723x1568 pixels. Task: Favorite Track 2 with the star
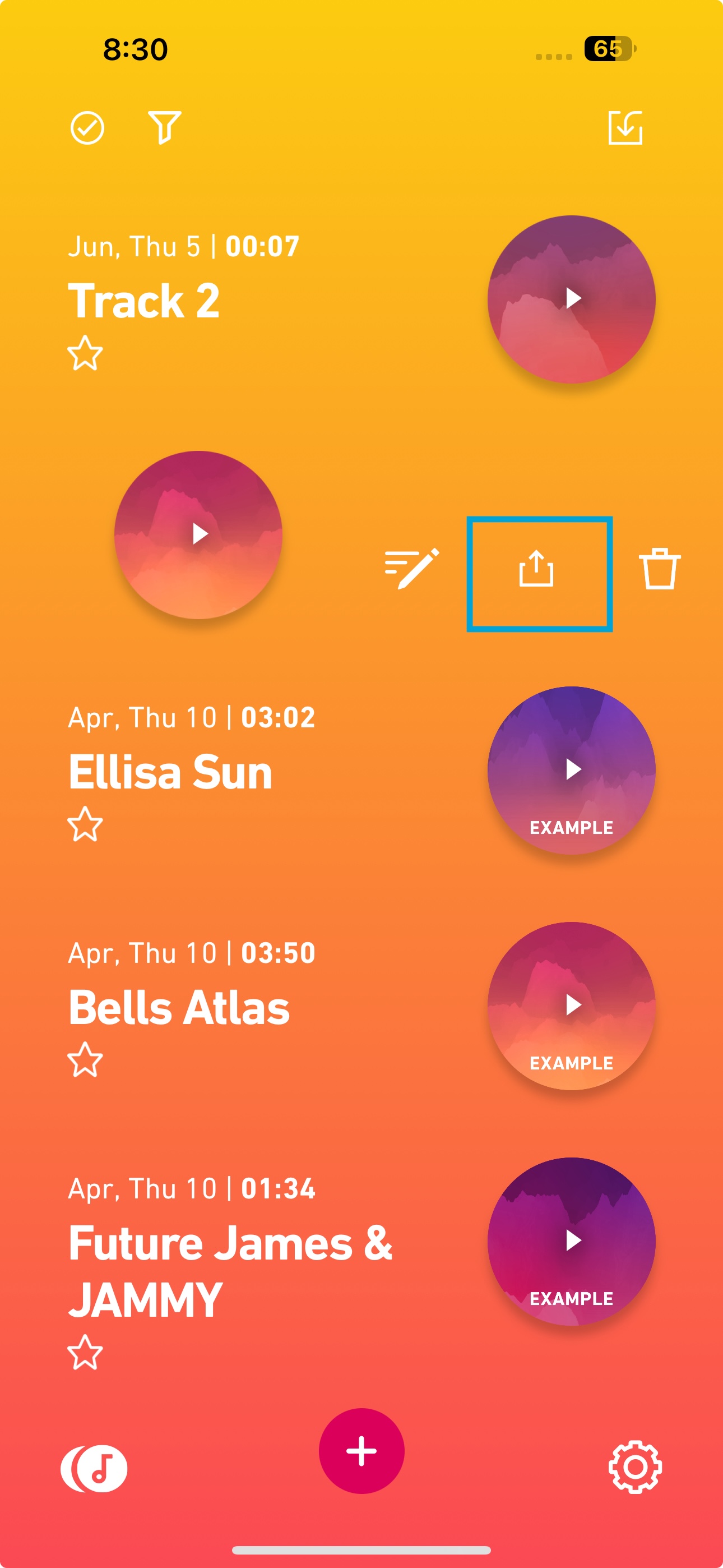tap(85, 353)
